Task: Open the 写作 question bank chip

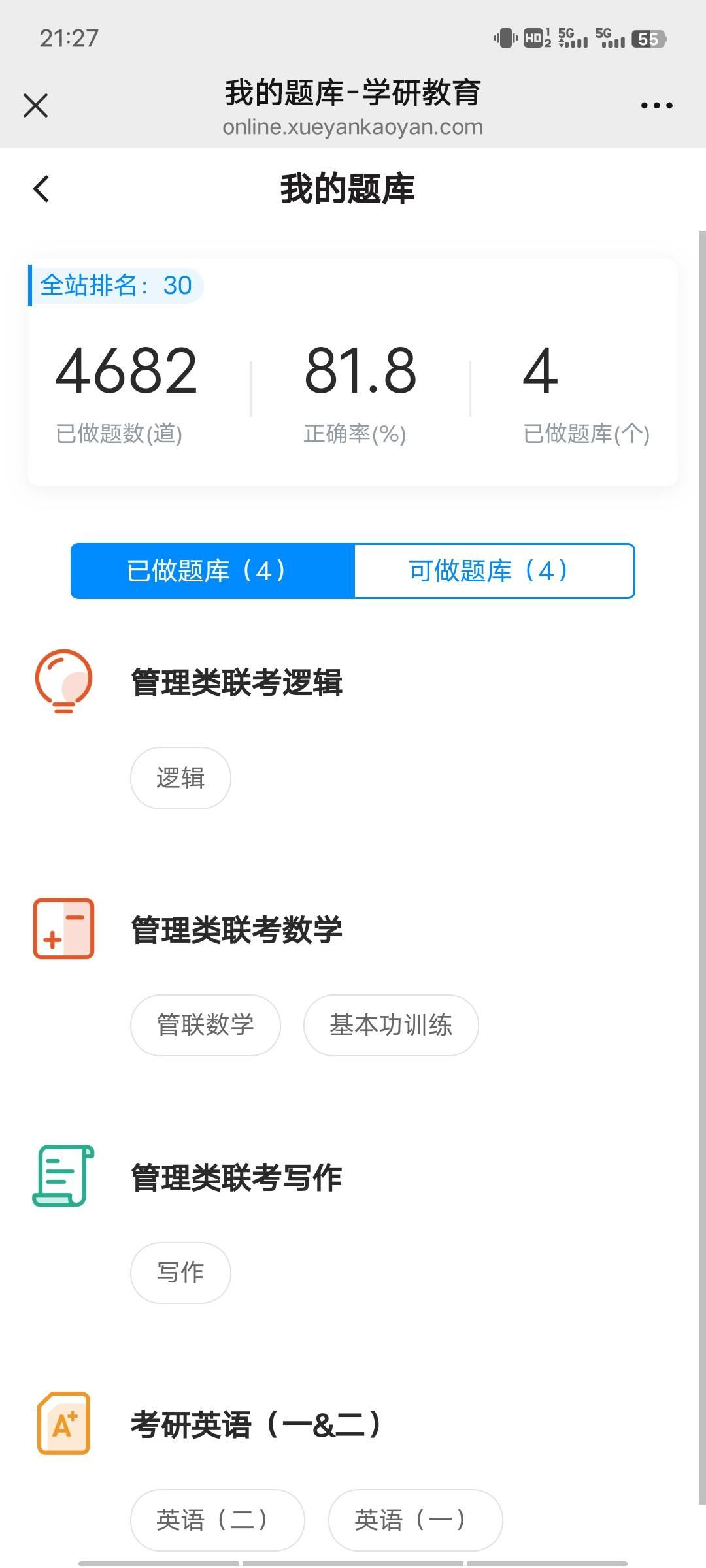Action: [180, 1272]
